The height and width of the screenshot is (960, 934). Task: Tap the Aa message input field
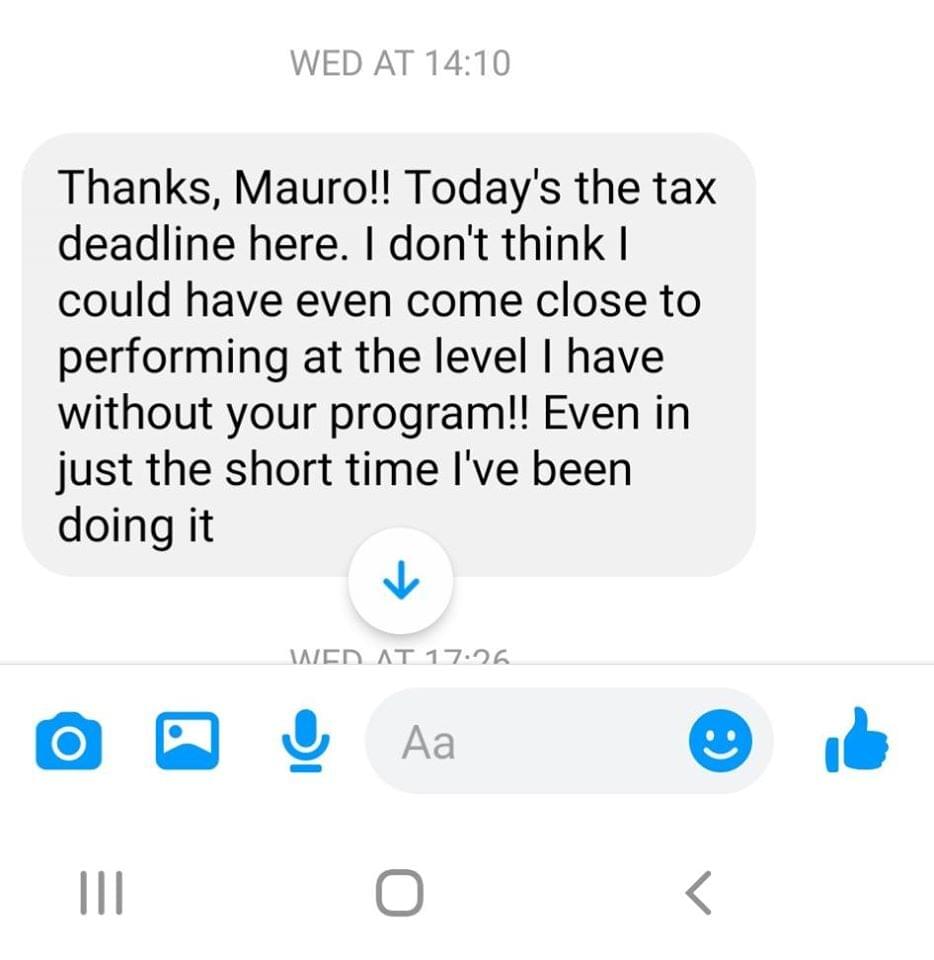point(520,742)
